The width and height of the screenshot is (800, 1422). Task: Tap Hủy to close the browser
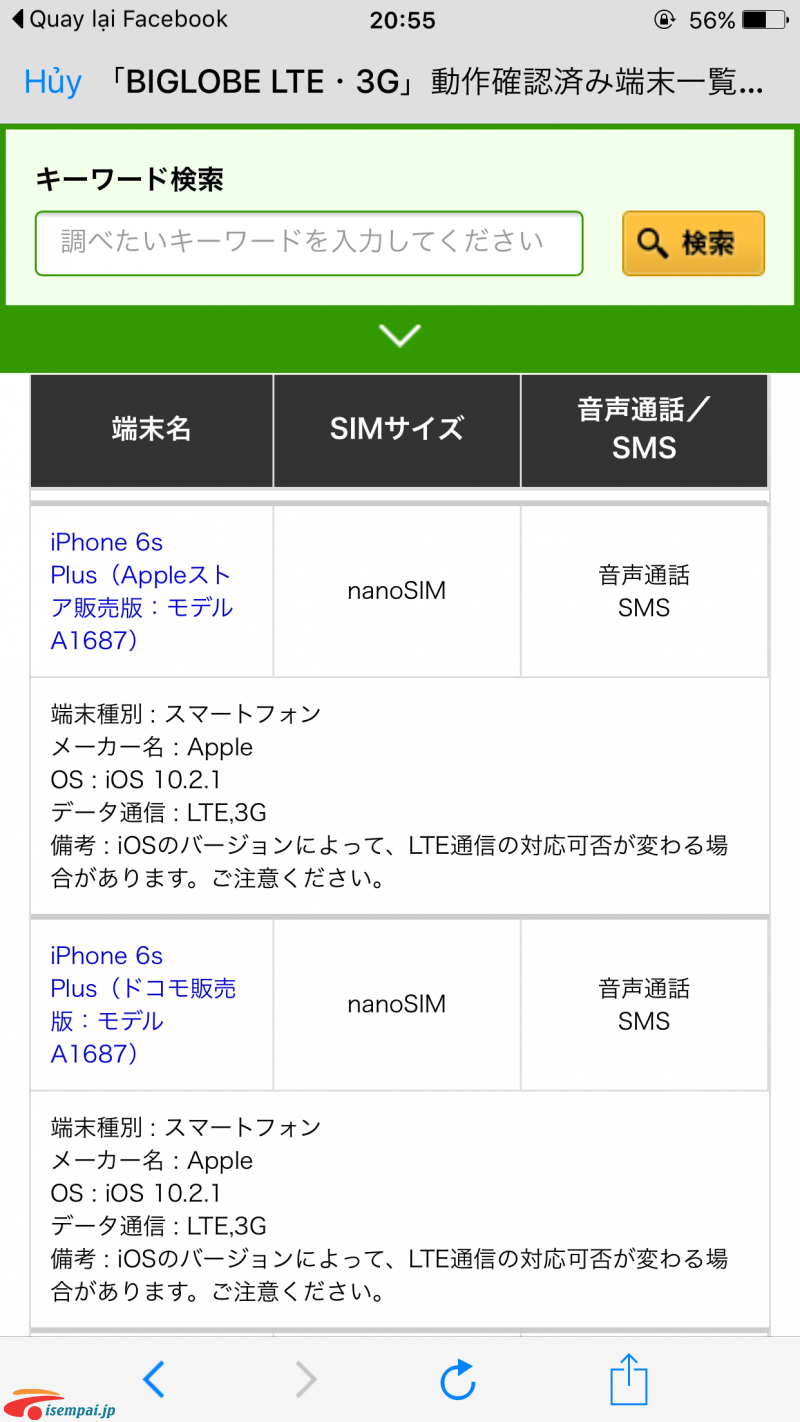pyautogui.click(x=52, y=82)
